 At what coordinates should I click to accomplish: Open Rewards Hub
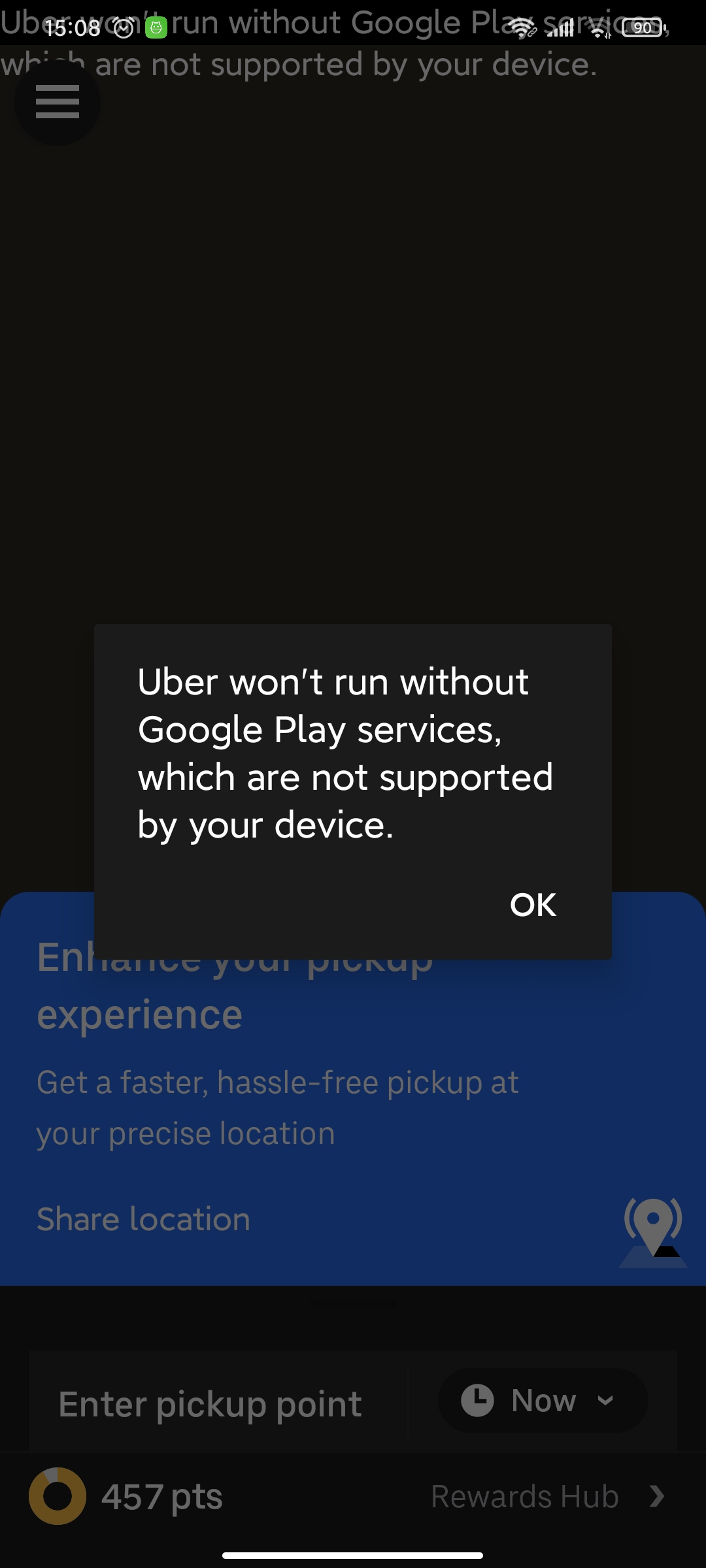pos(548,1496)
